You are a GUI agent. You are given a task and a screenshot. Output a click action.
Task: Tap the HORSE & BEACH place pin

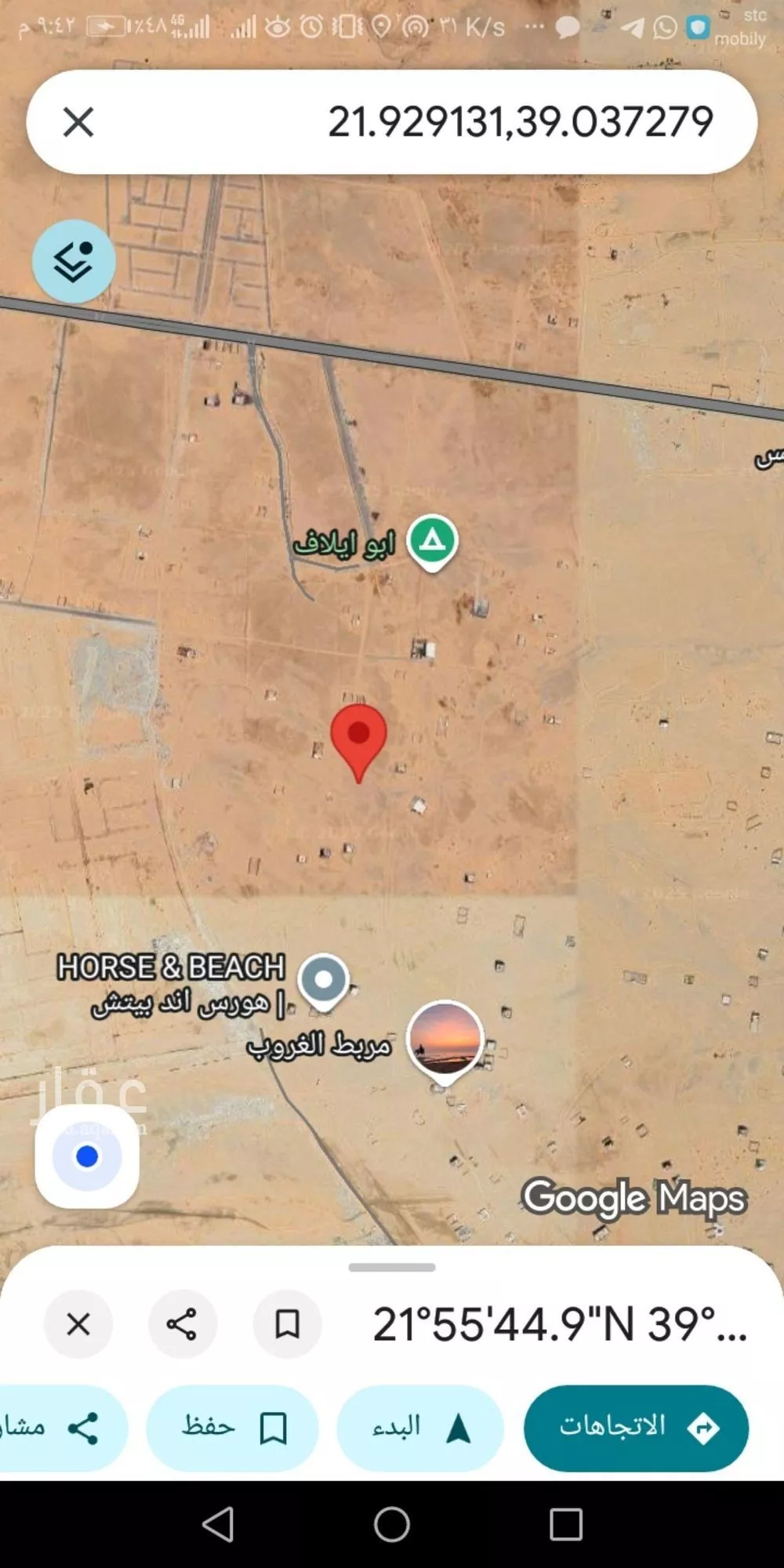tap(325, 978)
